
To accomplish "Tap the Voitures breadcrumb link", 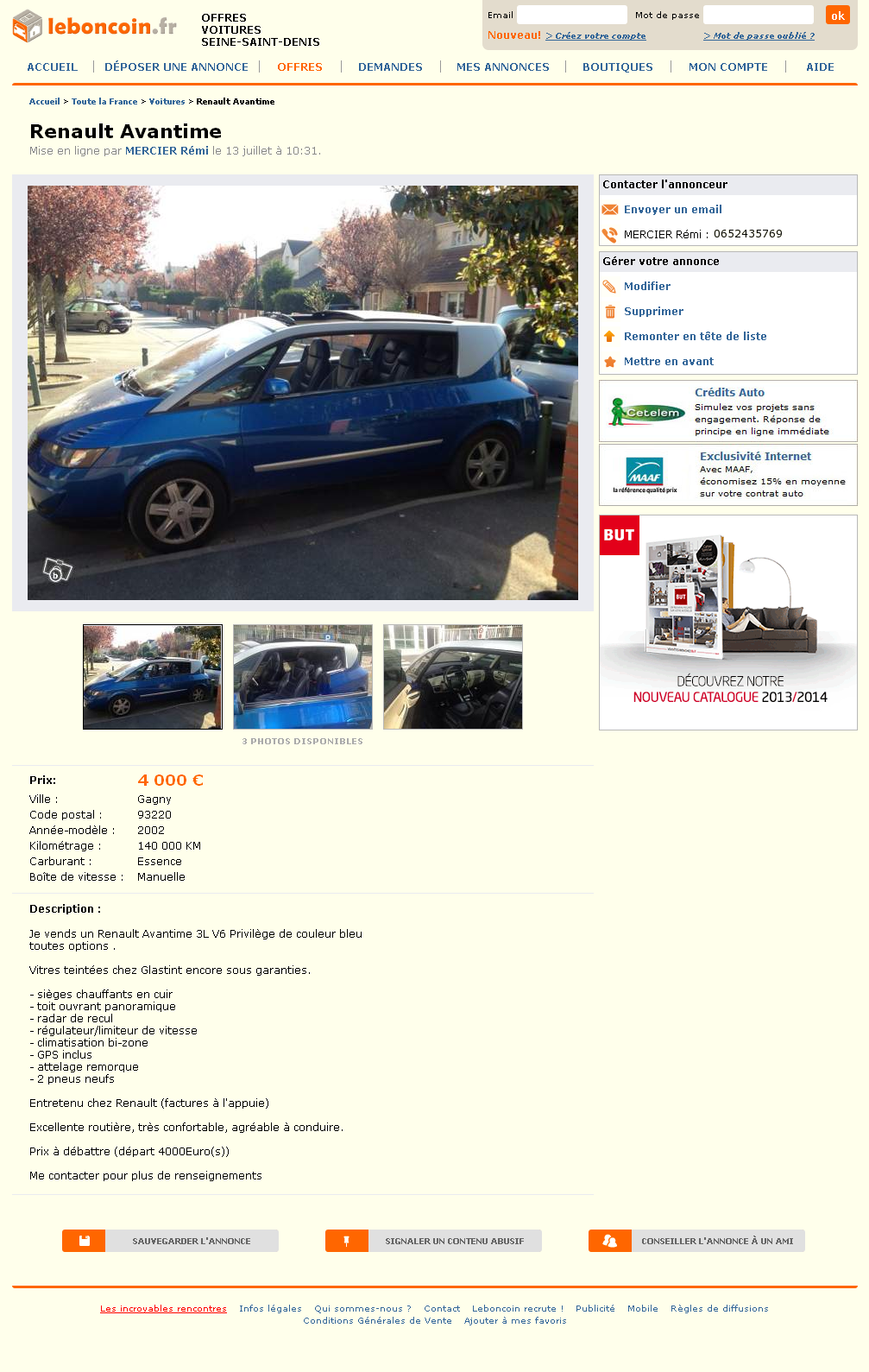I will point(167,102).
